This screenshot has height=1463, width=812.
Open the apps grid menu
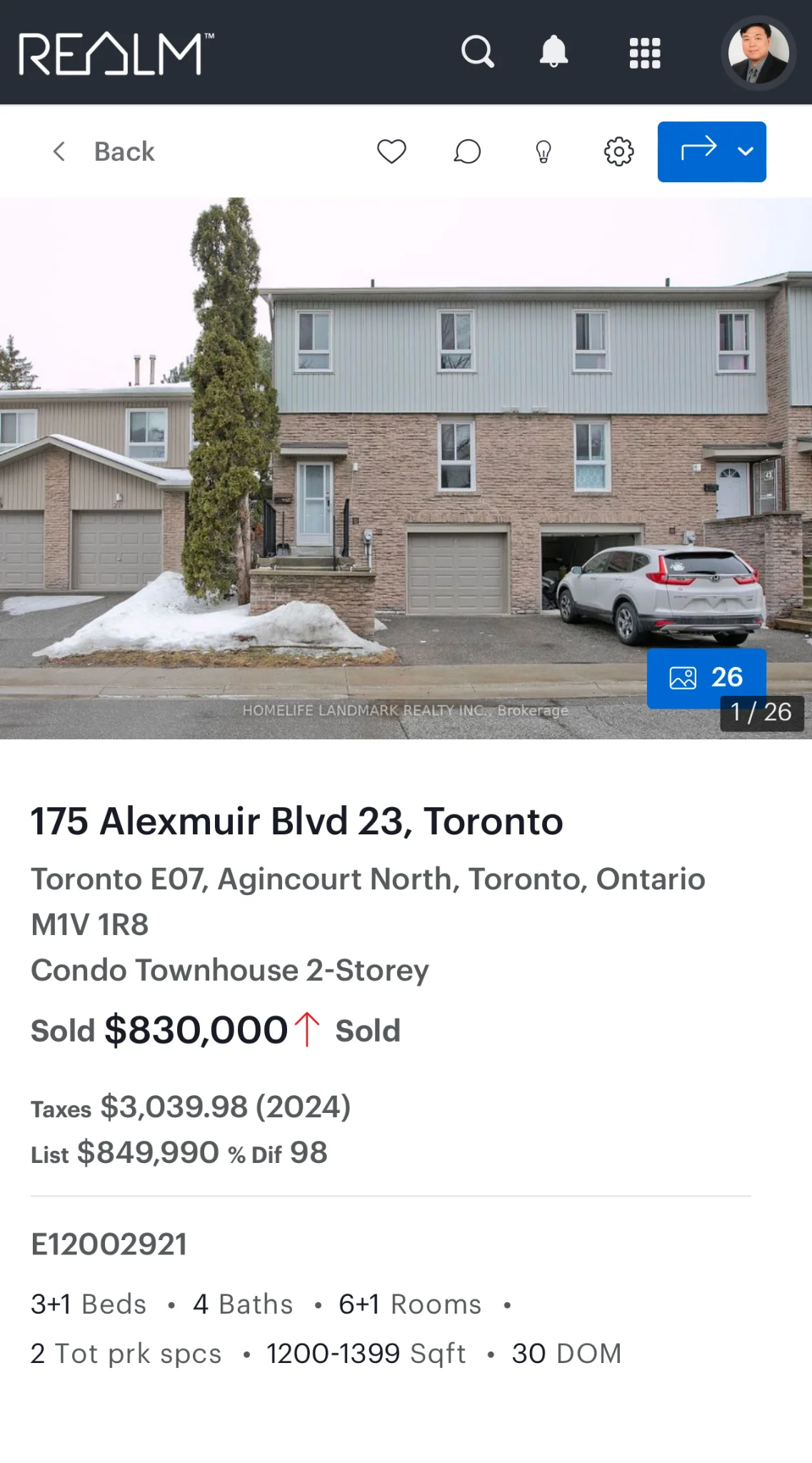(644, 53)
